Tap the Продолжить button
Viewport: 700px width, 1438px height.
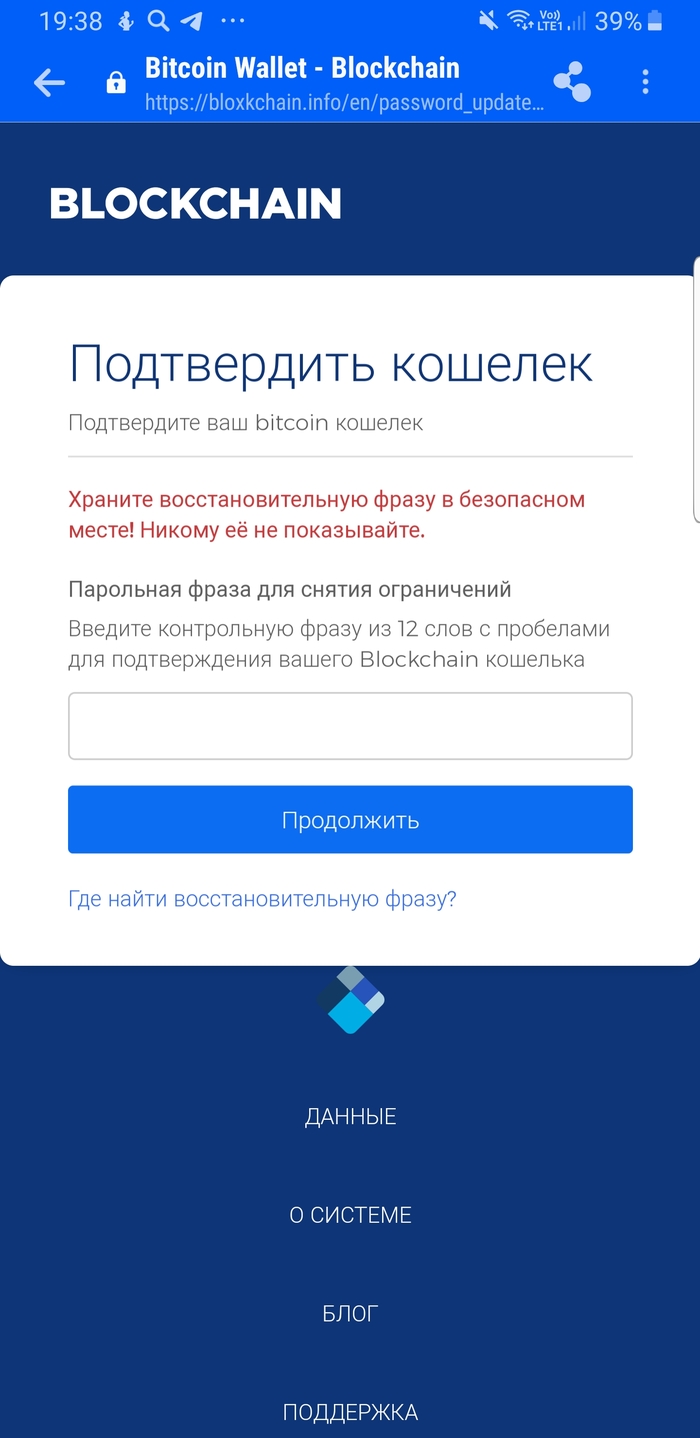click(x=350, y=820)
